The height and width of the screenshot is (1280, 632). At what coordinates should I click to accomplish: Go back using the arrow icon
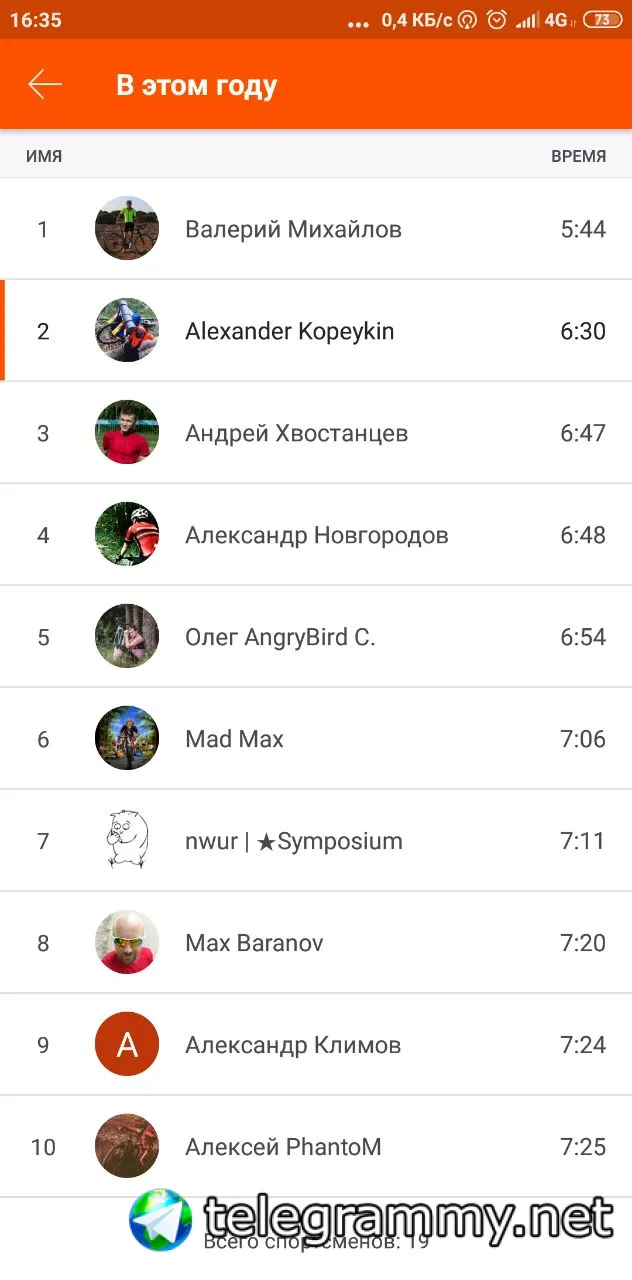[x=45, y=85]
